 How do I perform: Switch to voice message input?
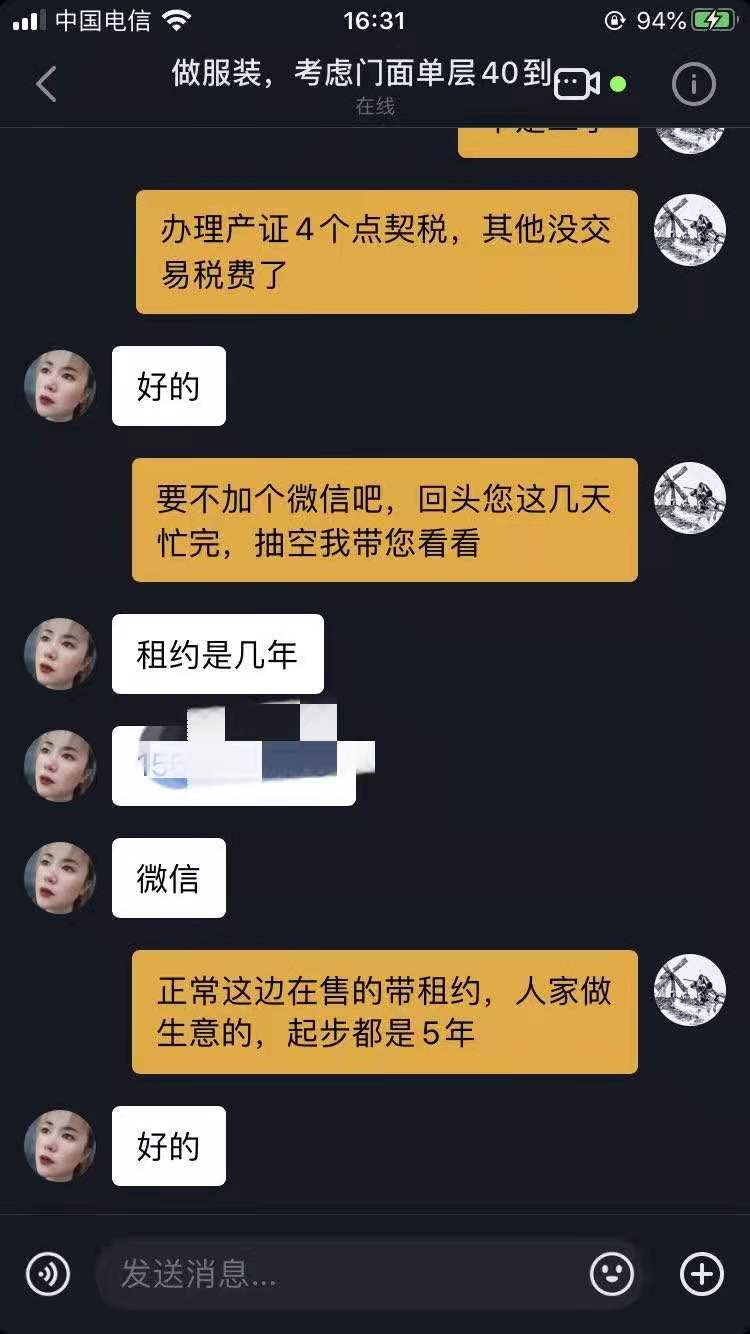pyautogui.click(x=48, y=1274)
